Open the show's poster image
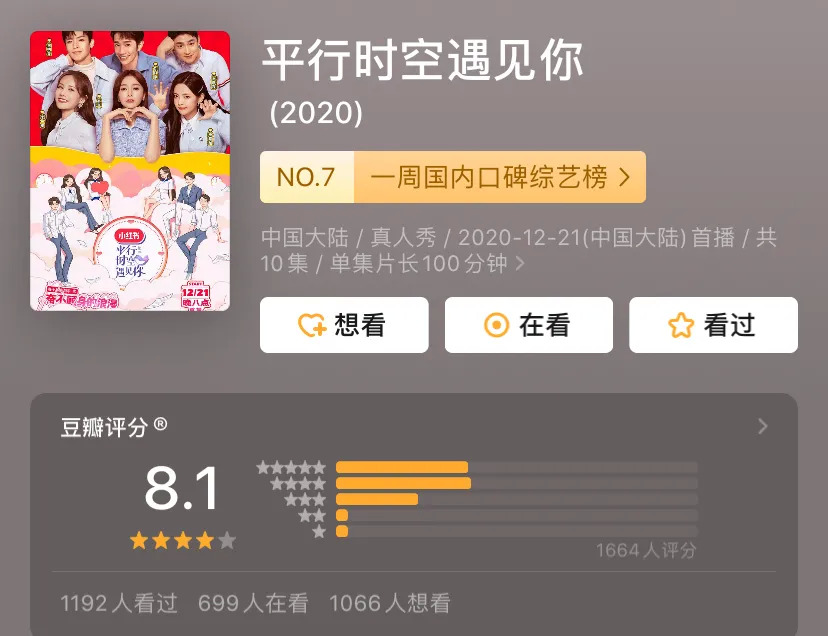The image size is (828, 636). pyautogui.click(x=130, y=171)
